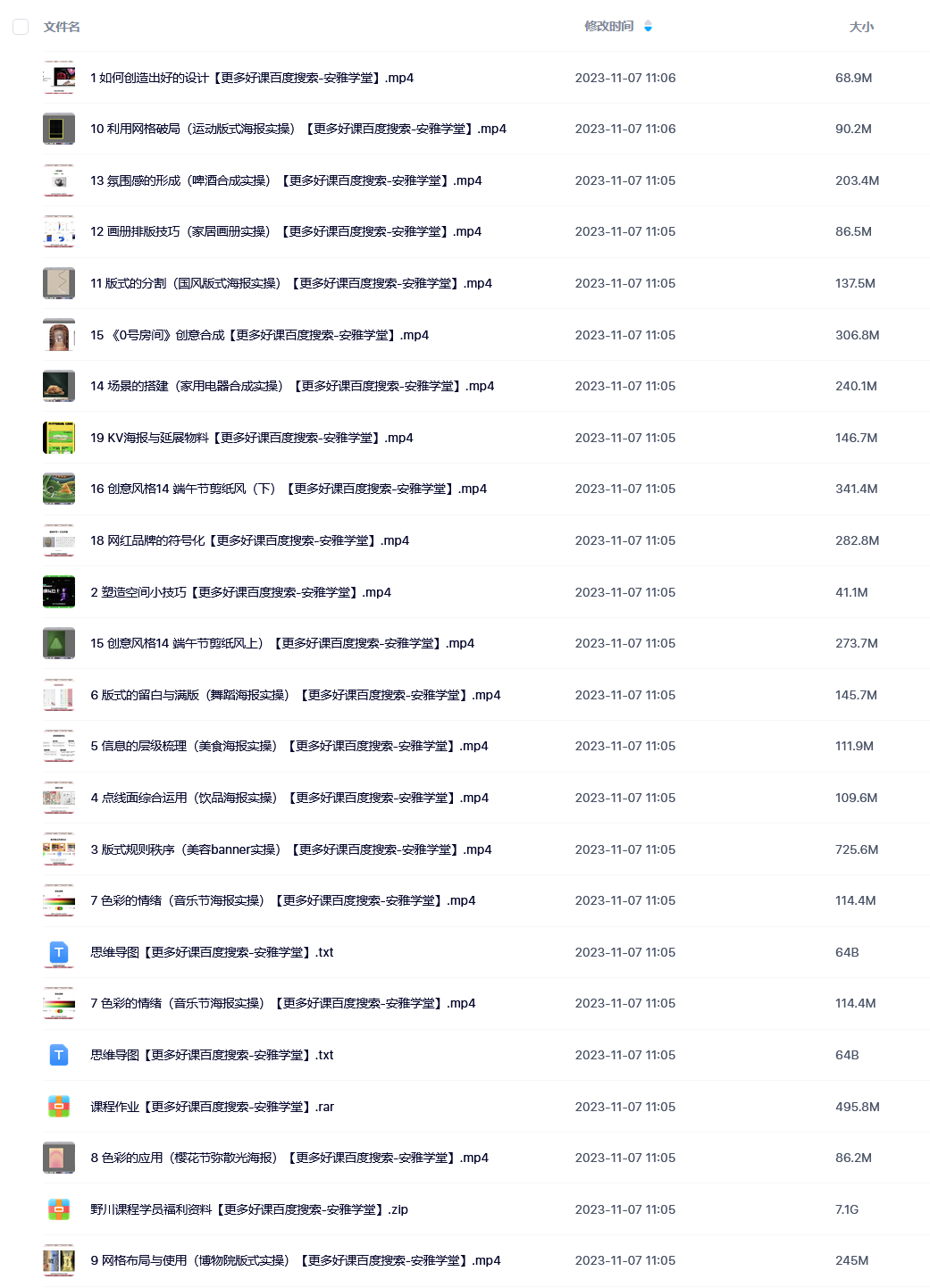This screenshot has height=1288, width=930.
Task: Open video 8 色彩的应用
Action: click(289, 1158)
